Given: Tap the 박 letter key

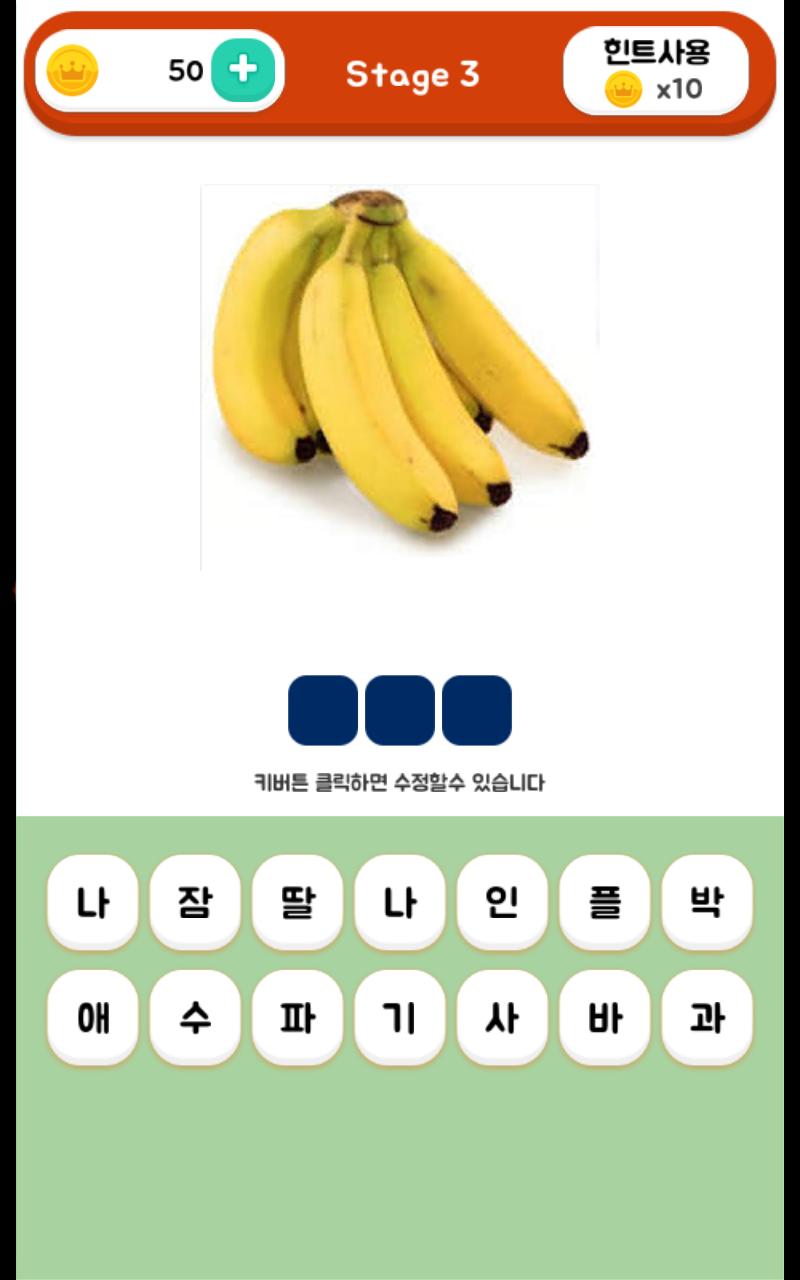Looking at the screenshot, I should pyautogui.click(x=707, y=902).
